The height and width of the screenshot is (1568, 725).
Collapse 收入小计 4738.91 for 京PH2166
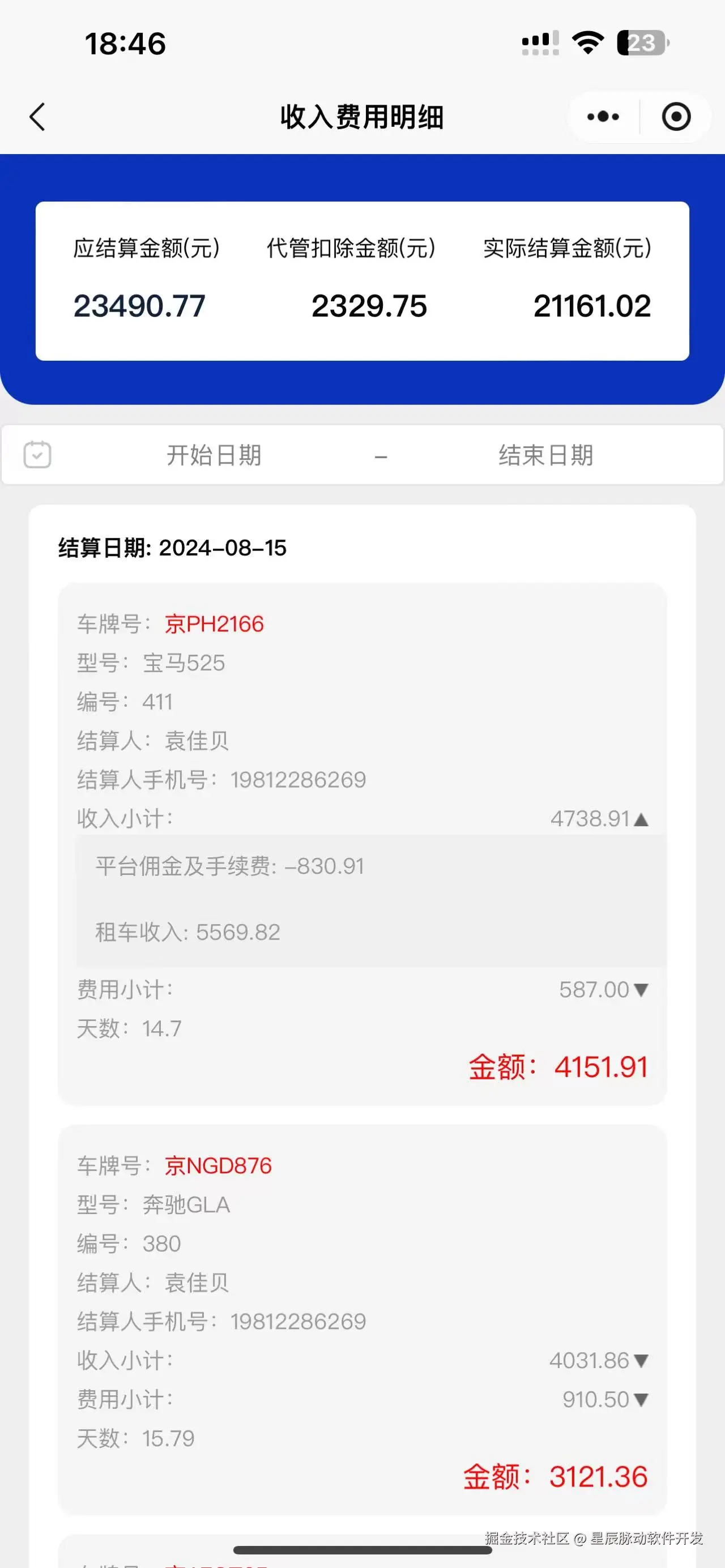[641, 820]
